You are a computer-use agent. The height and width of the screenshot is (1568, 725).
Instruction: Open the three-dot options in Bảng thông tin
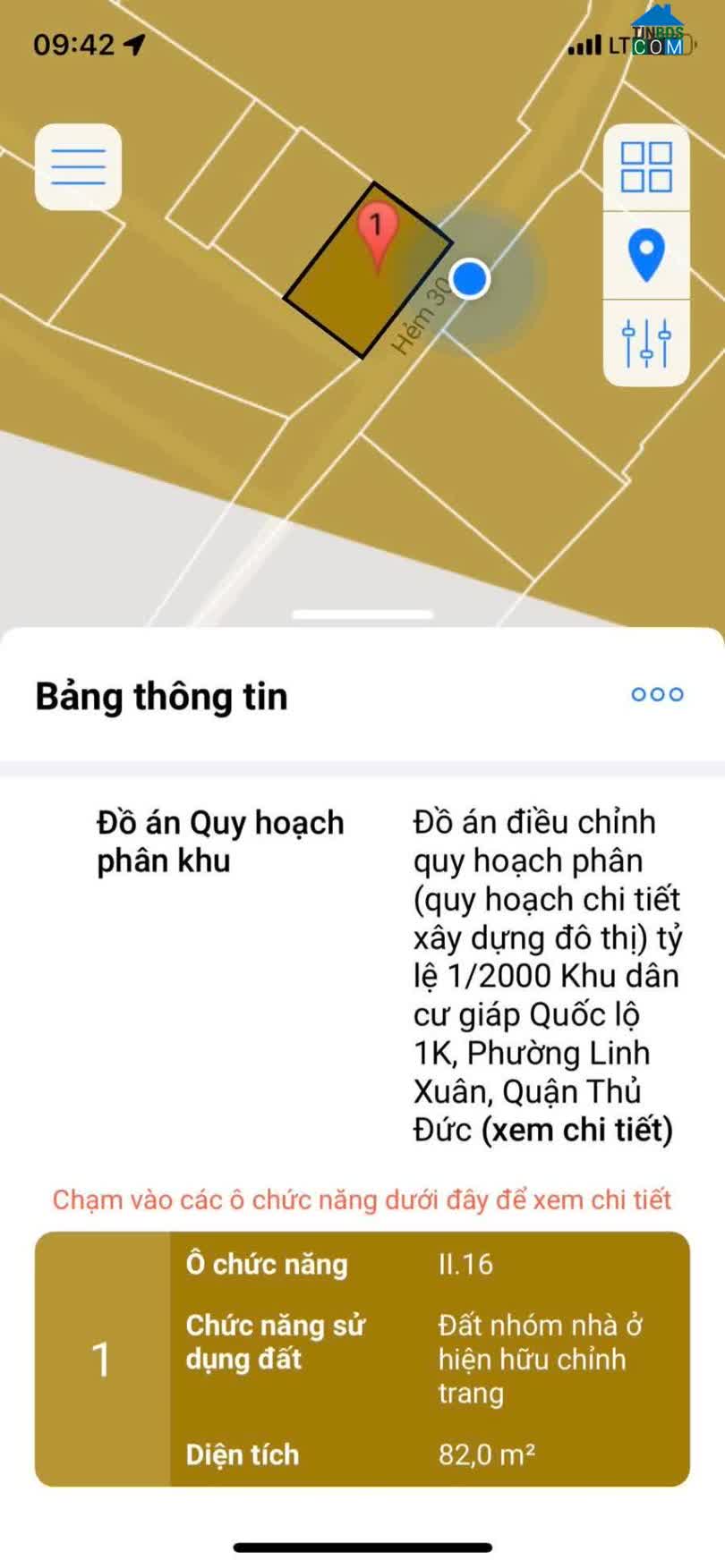657,694
